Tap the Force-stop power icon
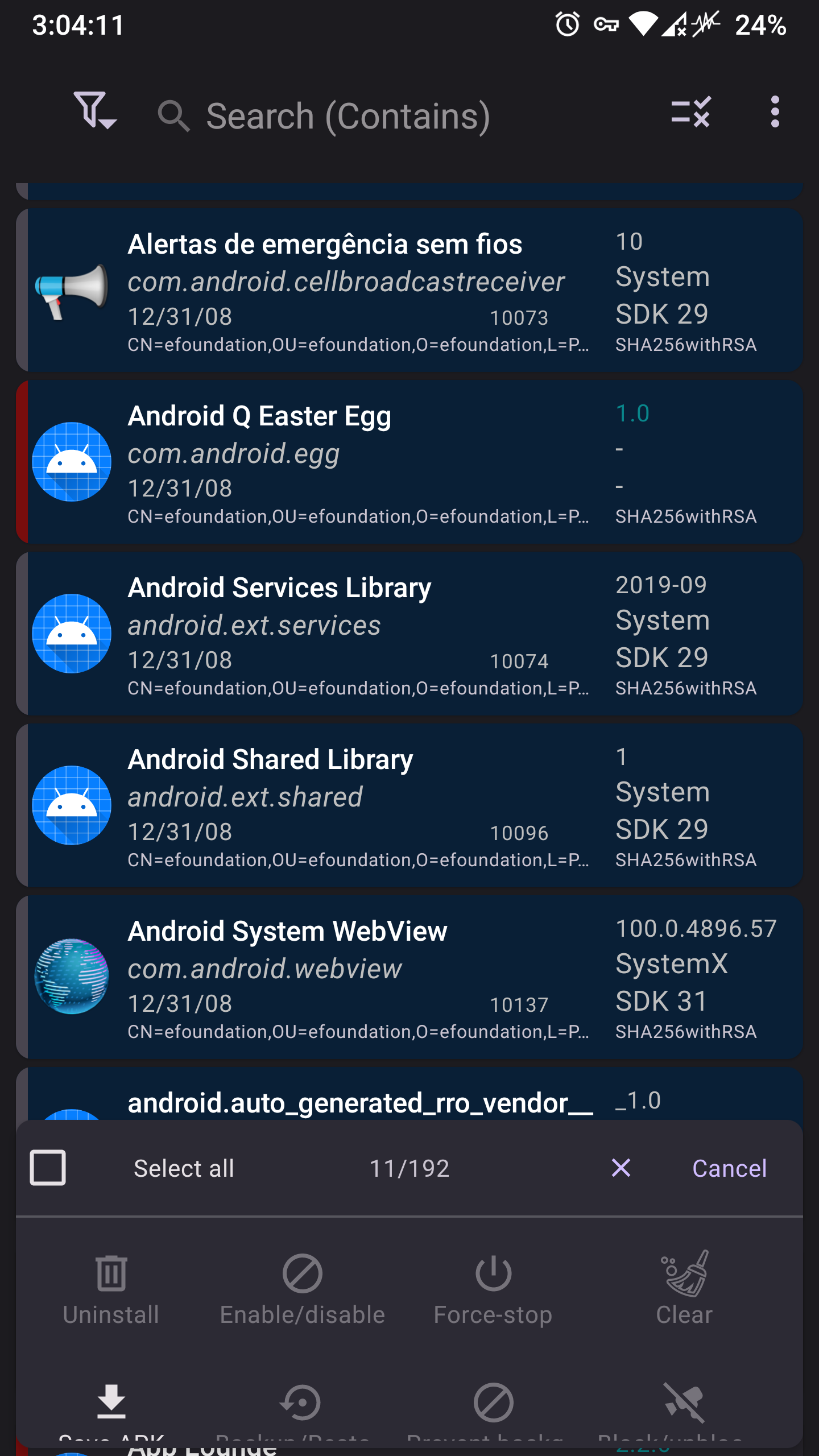The height and width of the screenshot is (1456, 819). [493, 1274]
